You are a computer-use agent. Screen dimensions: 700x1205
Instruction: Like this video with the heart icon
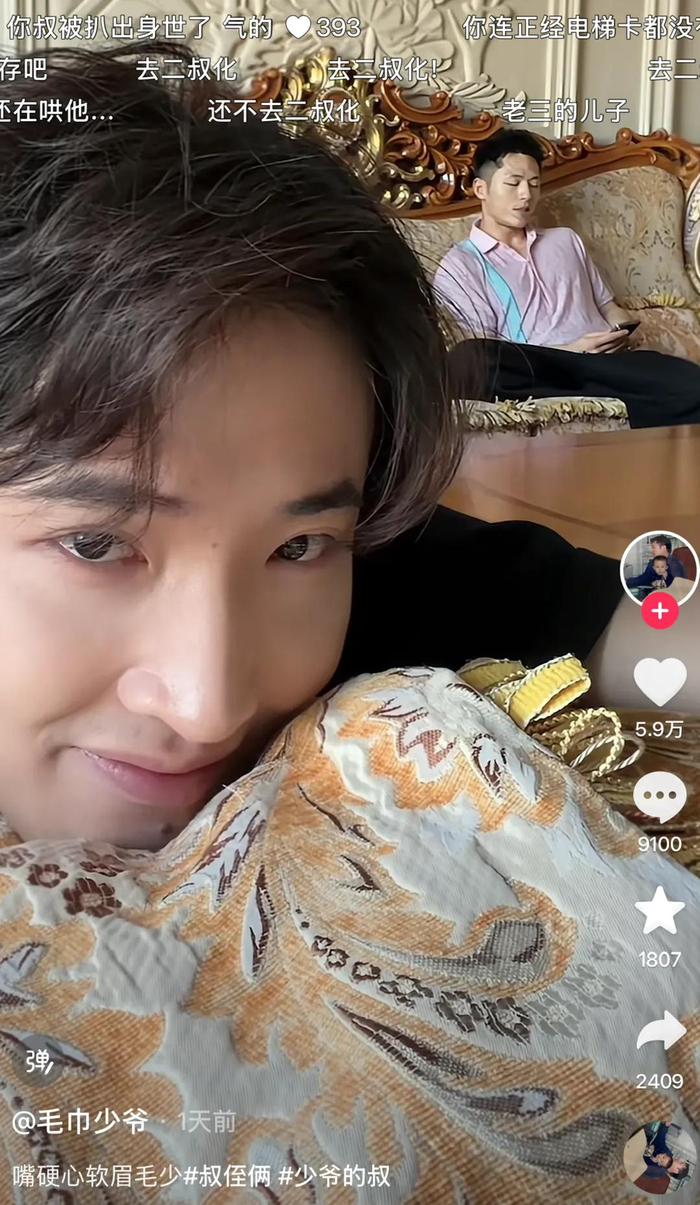click(660, 682)
